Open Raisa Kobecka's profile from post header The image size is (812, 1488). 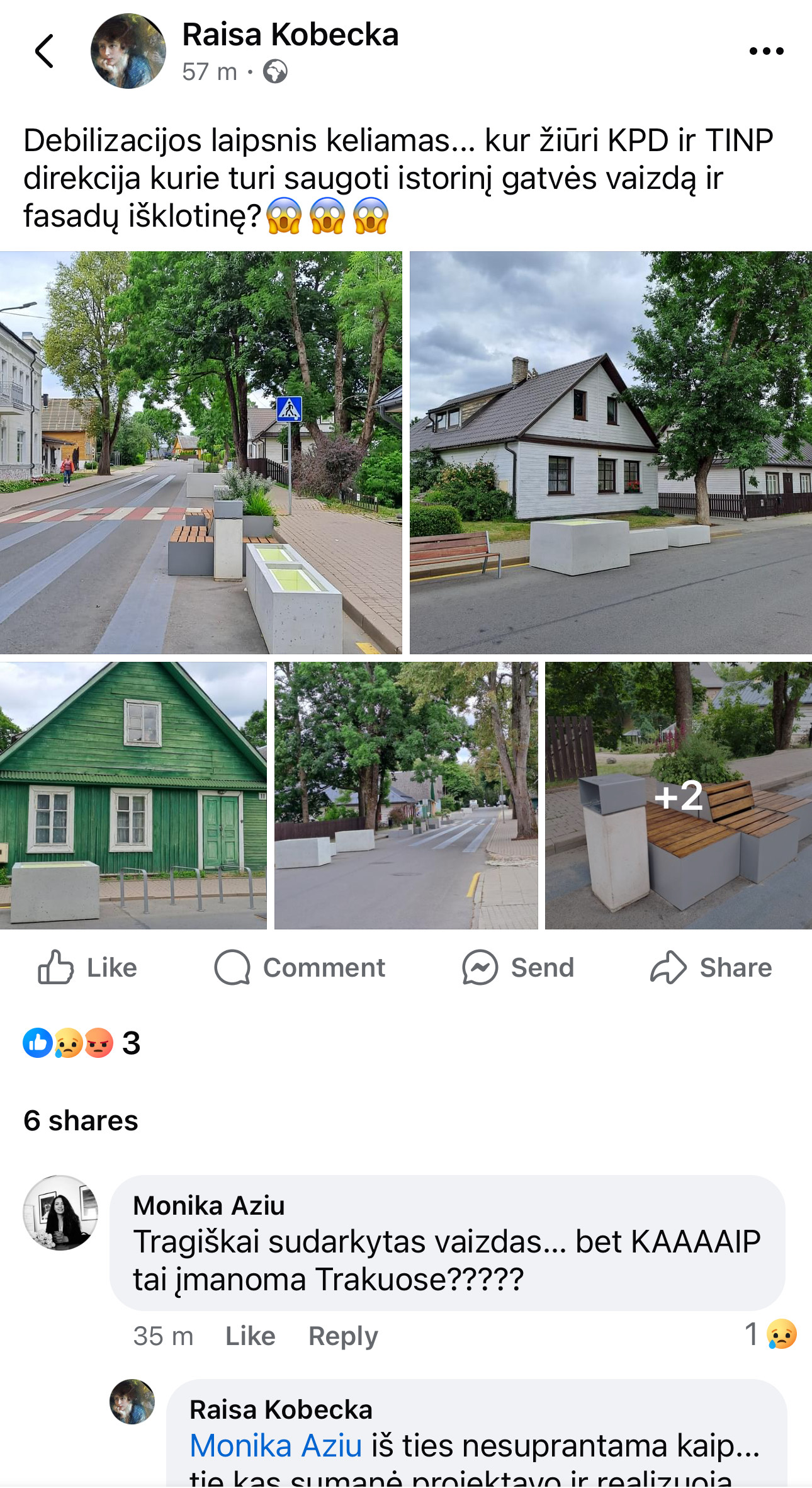click(x=290, y=35)
